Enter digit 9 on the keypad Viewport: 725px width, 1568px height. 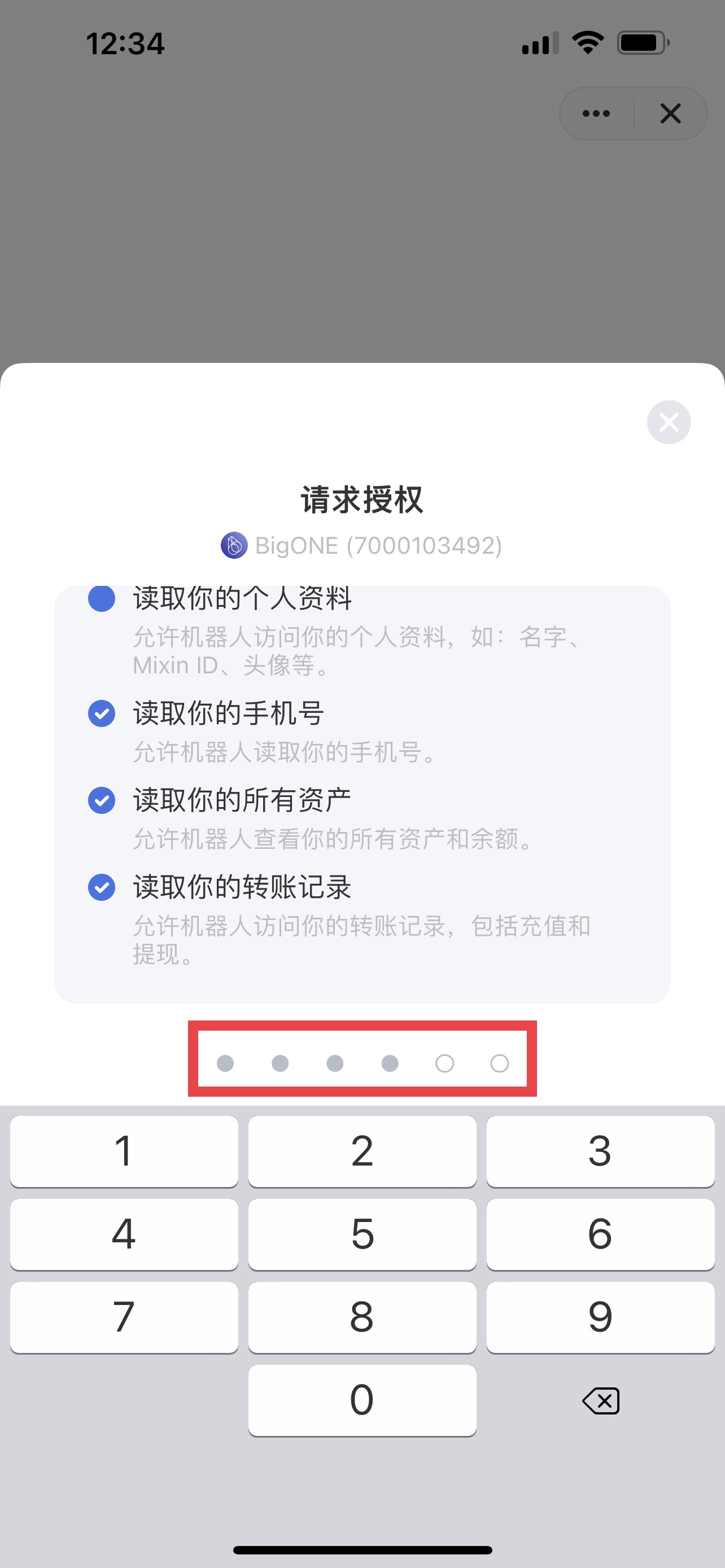[x=600, y=1317]
